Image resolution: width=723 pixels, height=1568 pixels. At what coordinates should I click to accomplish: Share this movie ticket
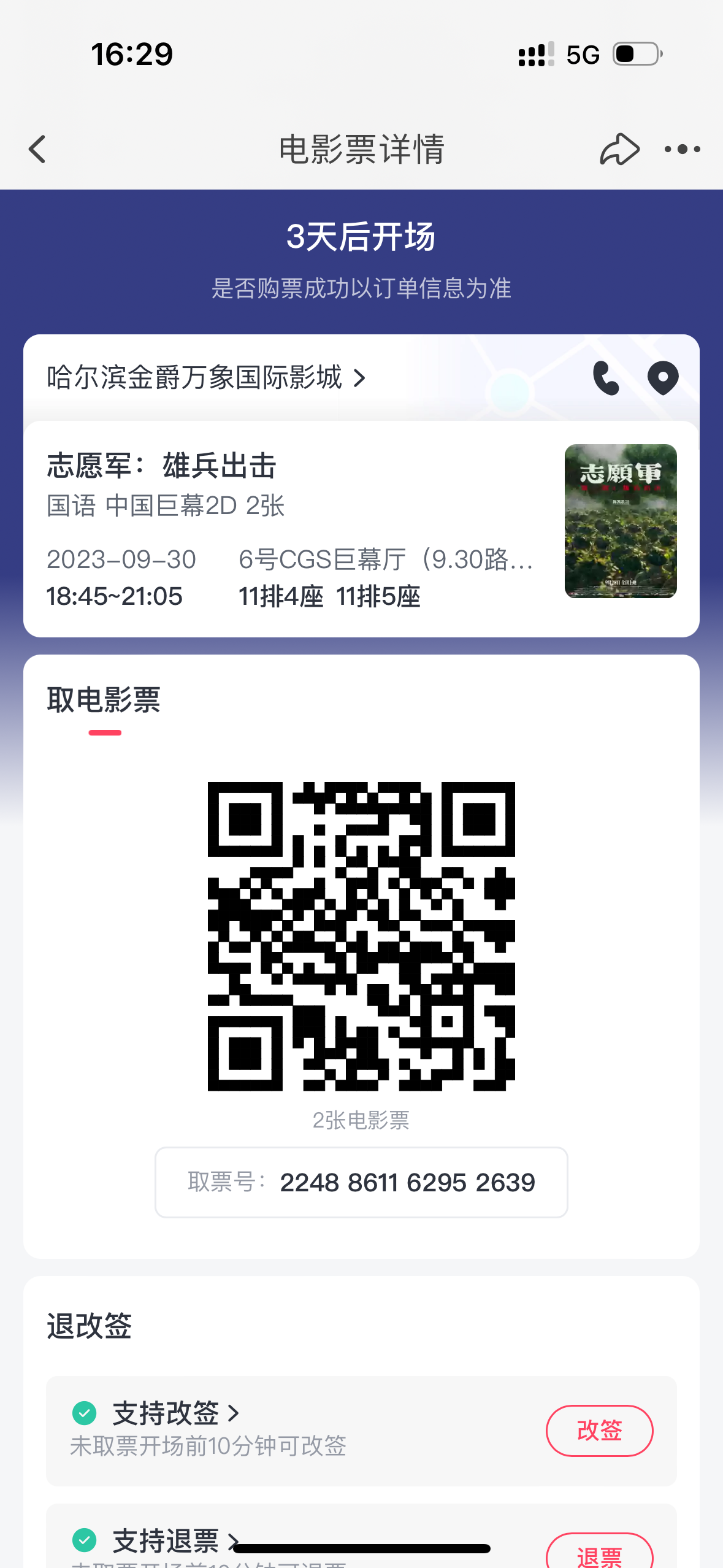pos(619,149)
